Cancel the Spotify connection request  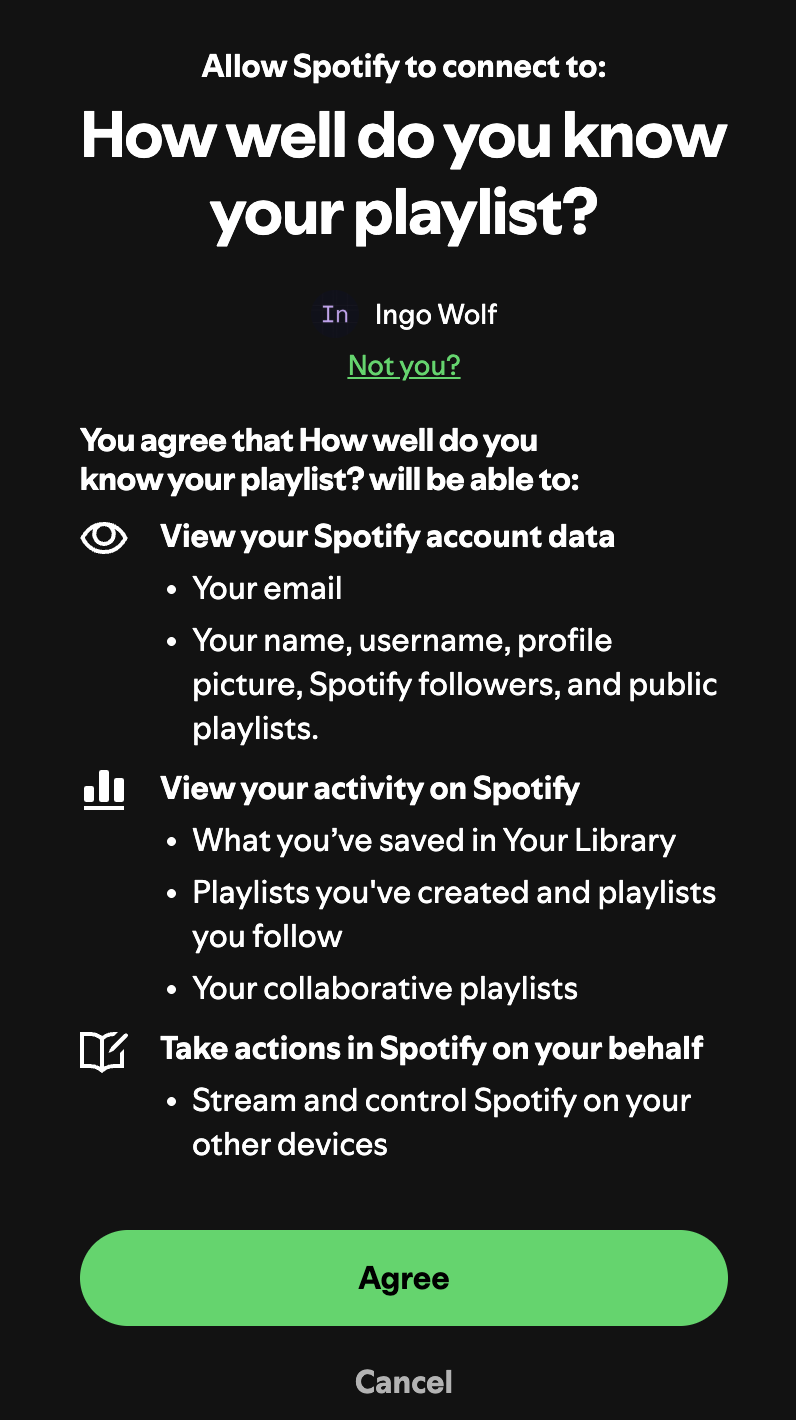[403, 1382]
